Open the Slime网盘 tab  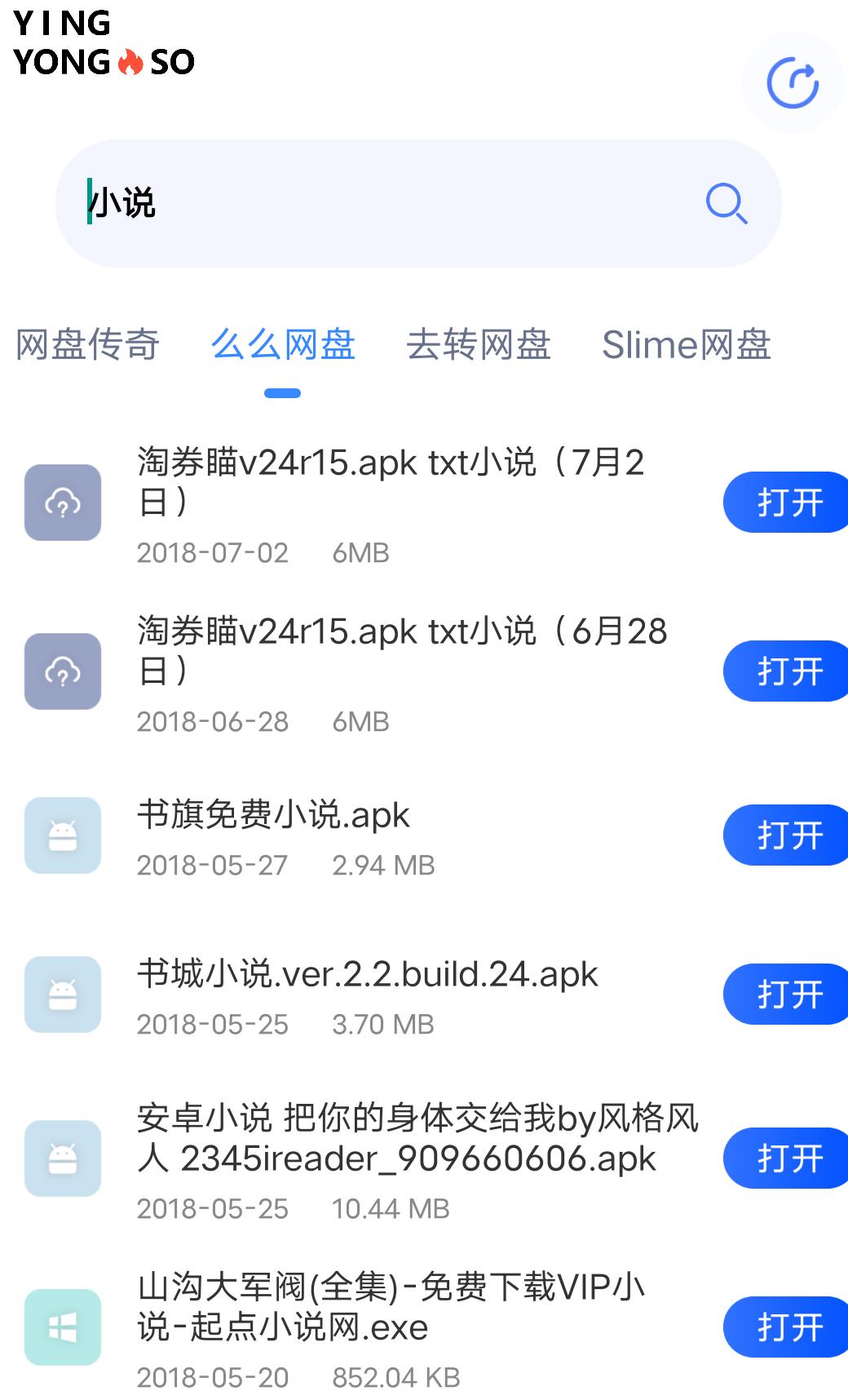[x=687, y=346]
